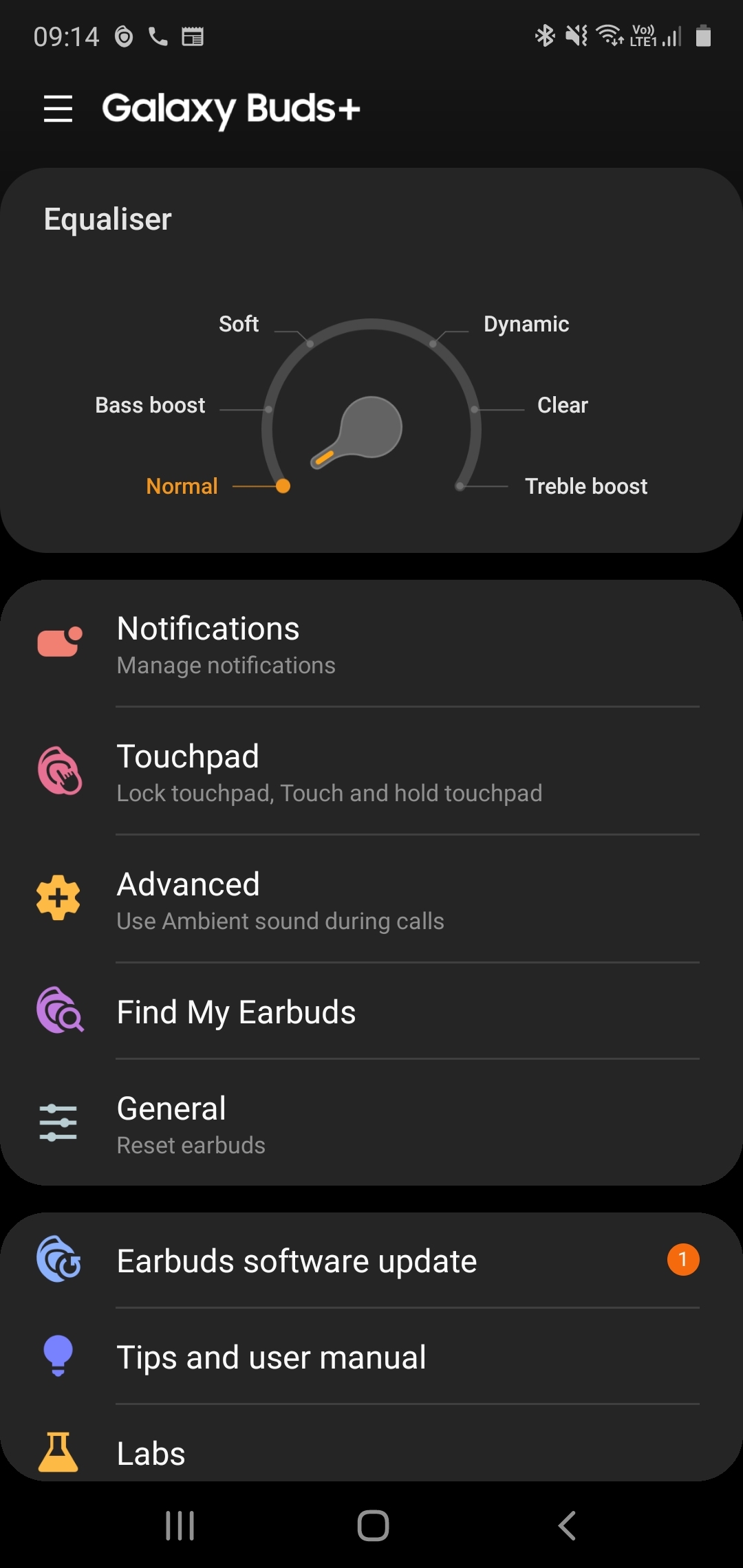Select the Normal equaliser preset
Screen dimensions: 743x1568
point(182,486)
